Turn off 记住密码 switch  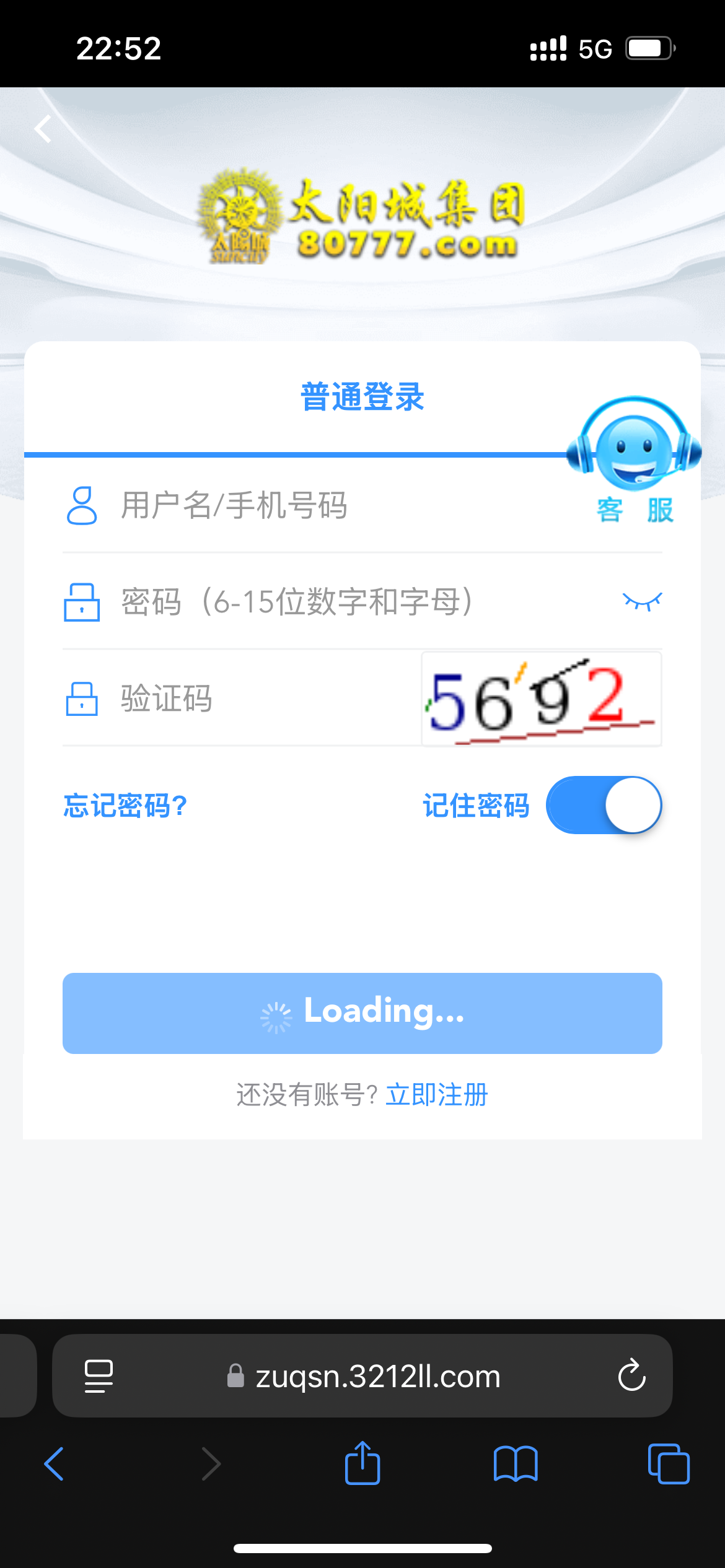[x=604, y=805]
